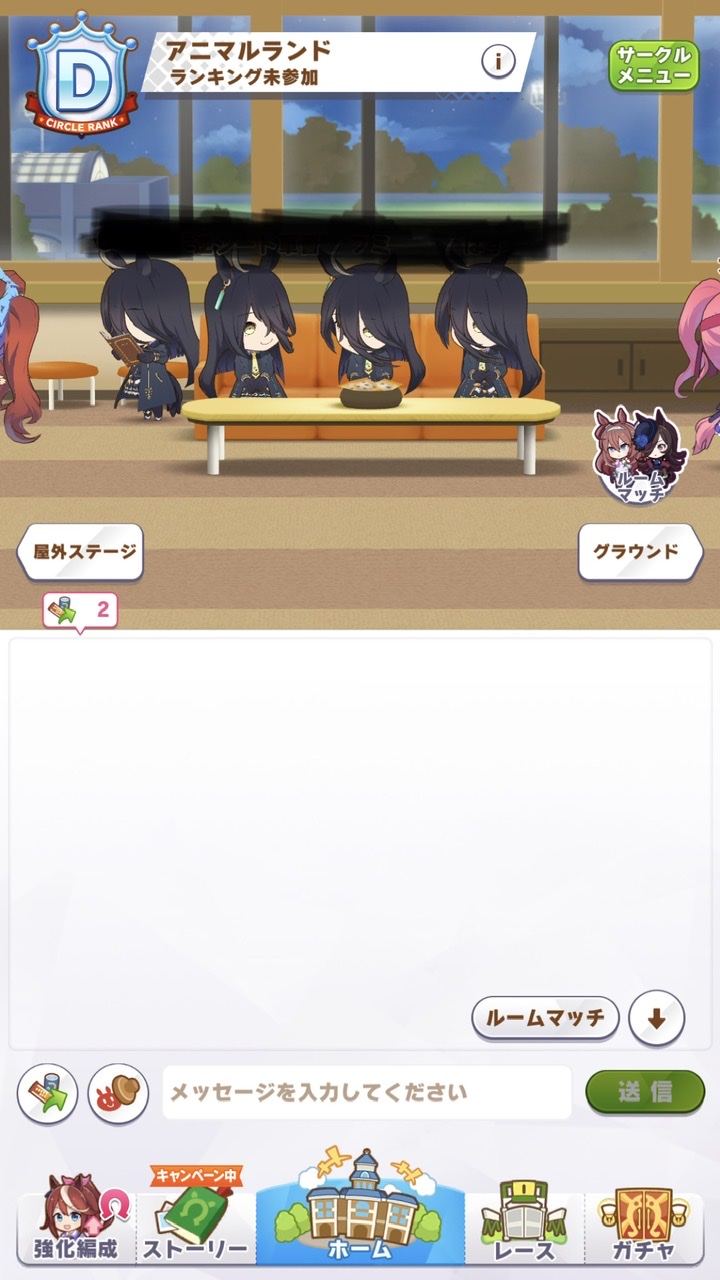Tap the round ルームマッチ character badge

[x=639, y=456]
